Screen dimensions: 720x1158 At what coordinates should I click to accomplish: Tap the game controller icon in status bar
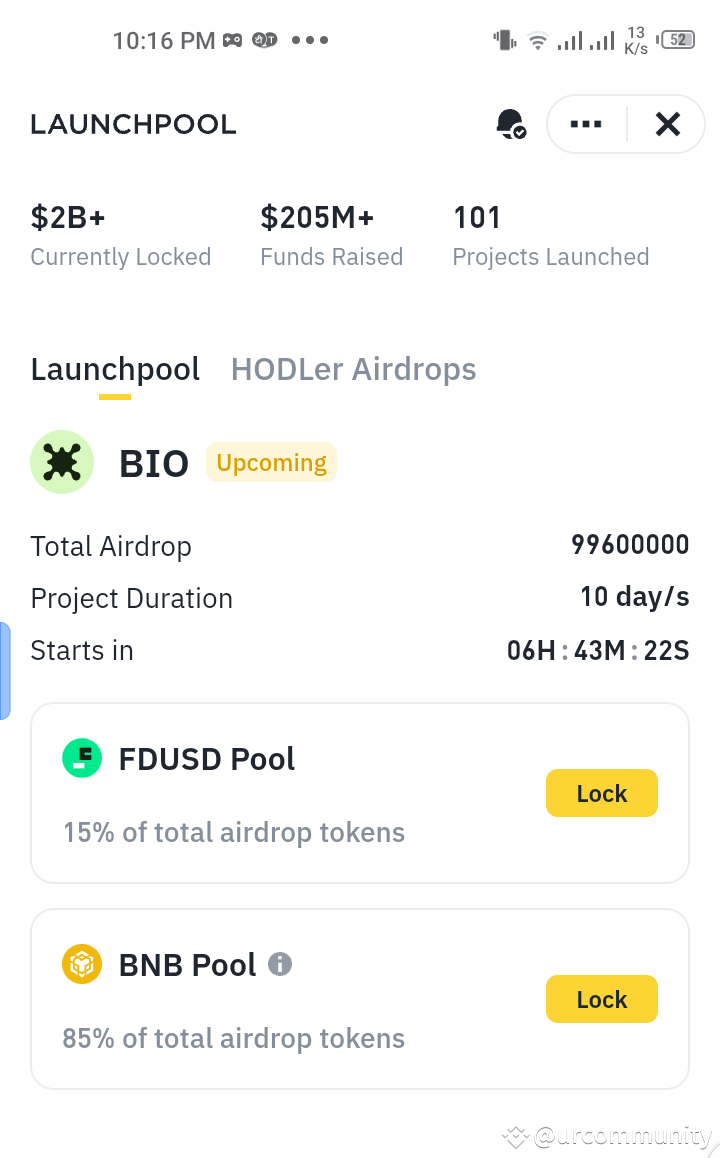[x=233, y=40]
